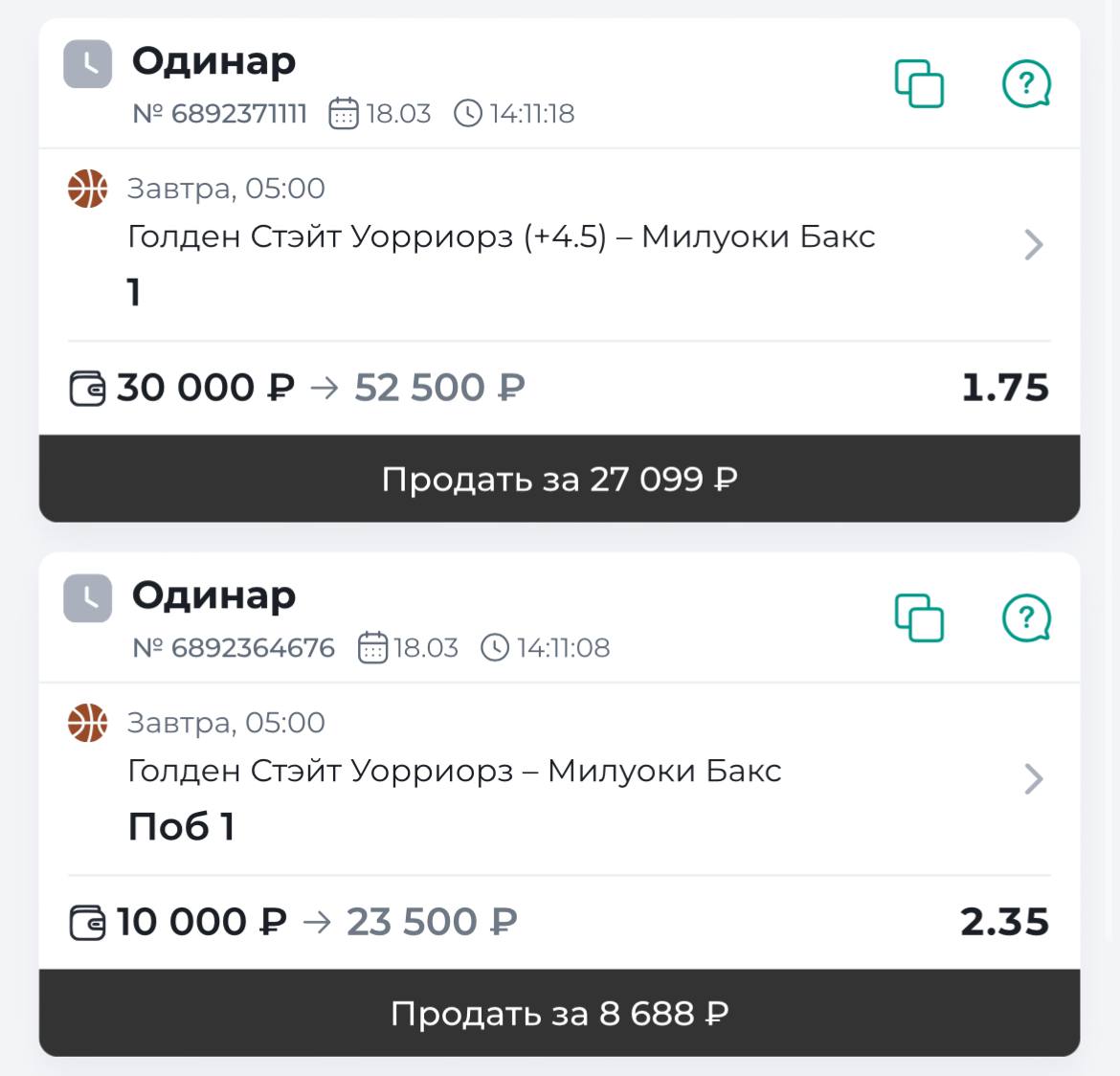Open the Warriors (+4.5) – Bucks match details
This screenshot has width=1120, height=1076.
[x=1032, y=245]
